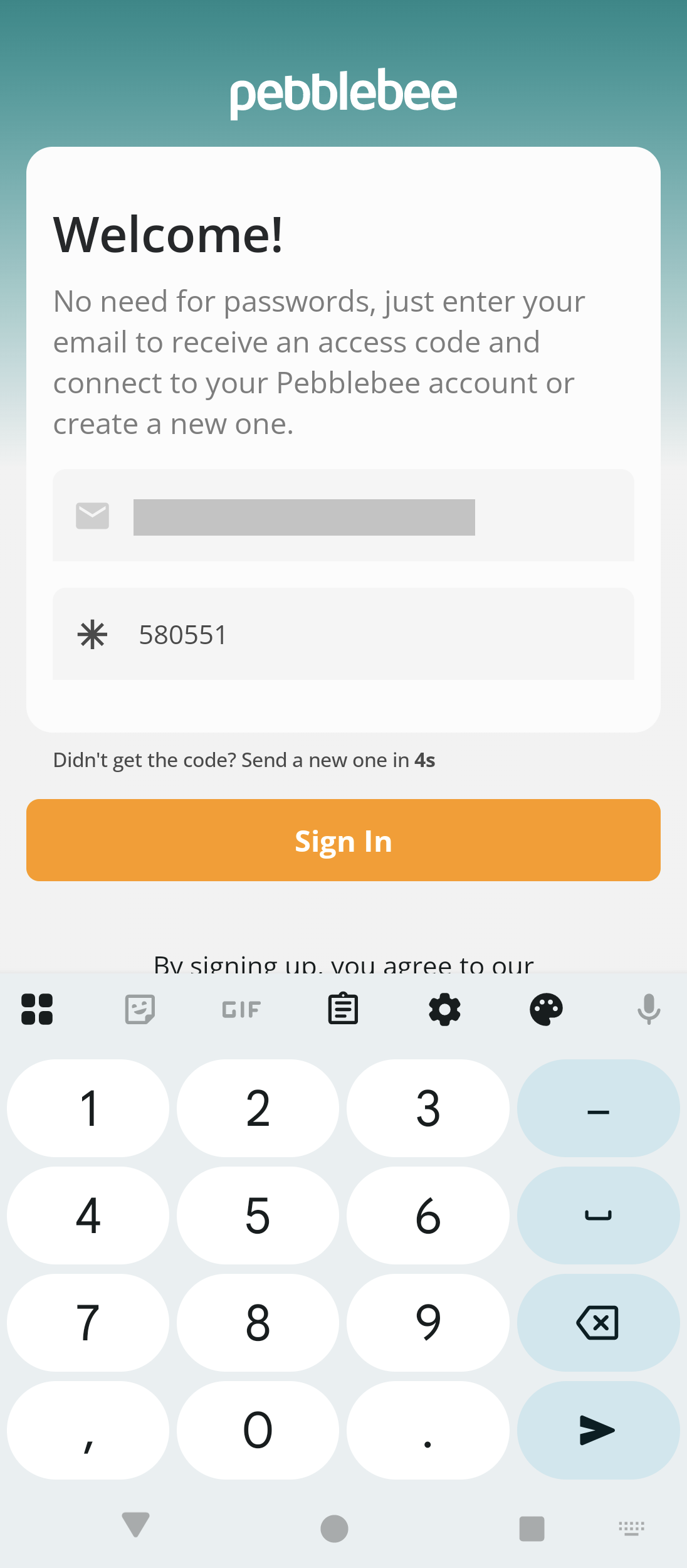Go to the home screen

[334, 1528]
